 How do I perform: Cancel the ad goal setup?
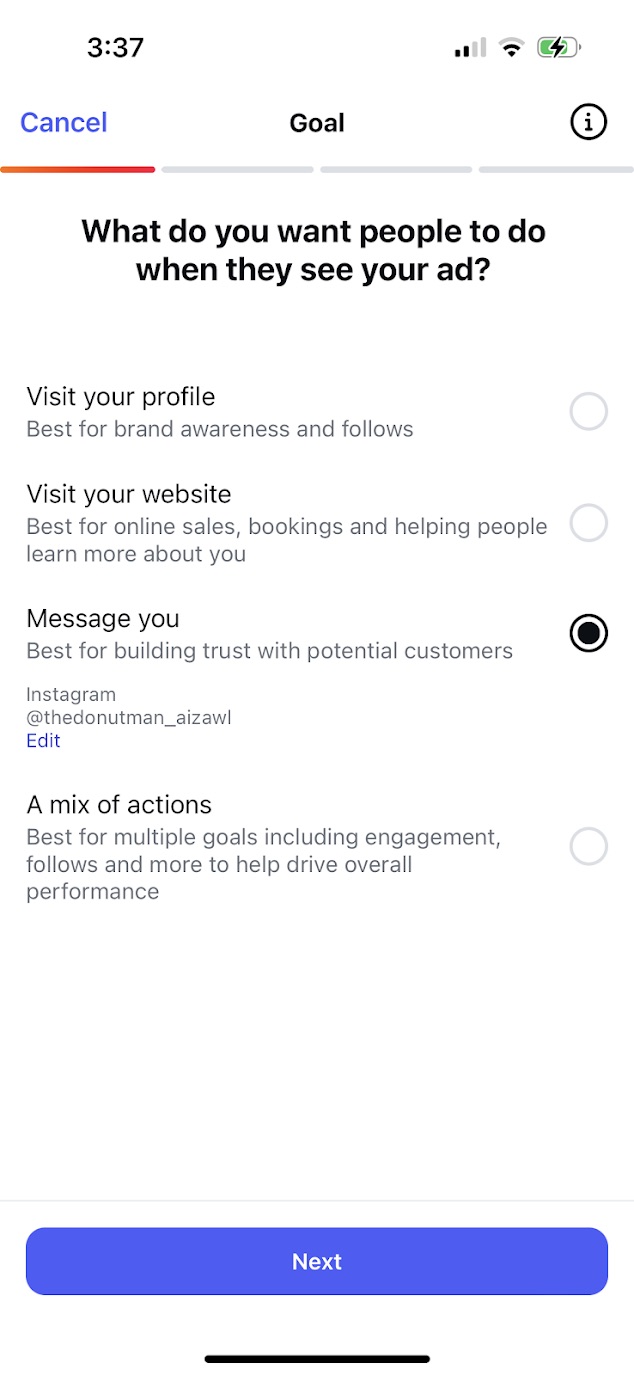click(x=64, y=123)
